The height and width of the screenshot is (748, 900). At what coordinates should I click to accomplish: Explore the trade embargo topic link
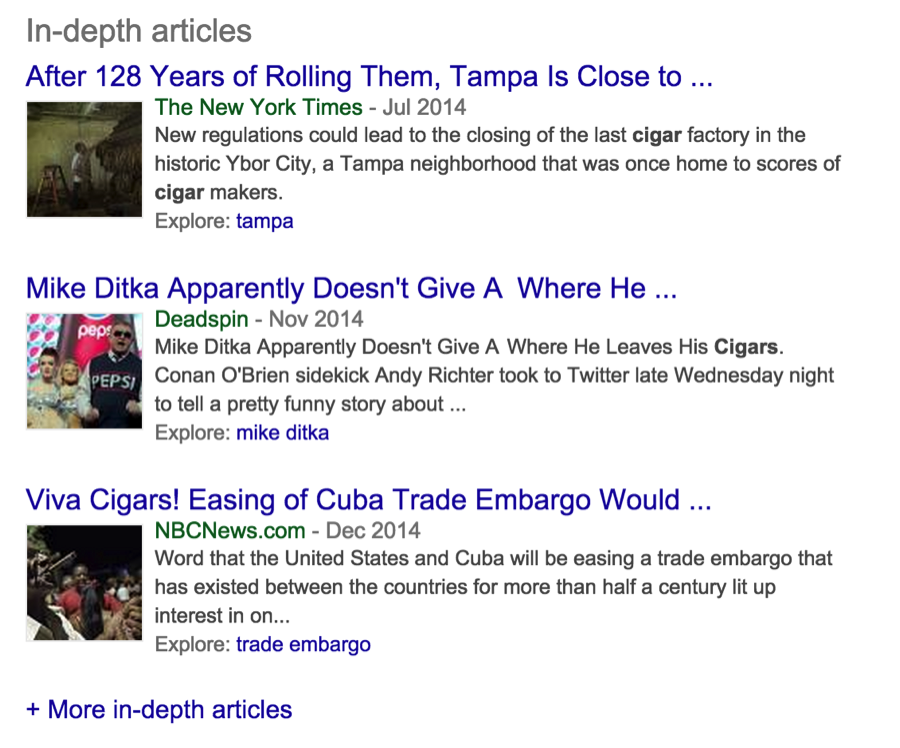303,644
